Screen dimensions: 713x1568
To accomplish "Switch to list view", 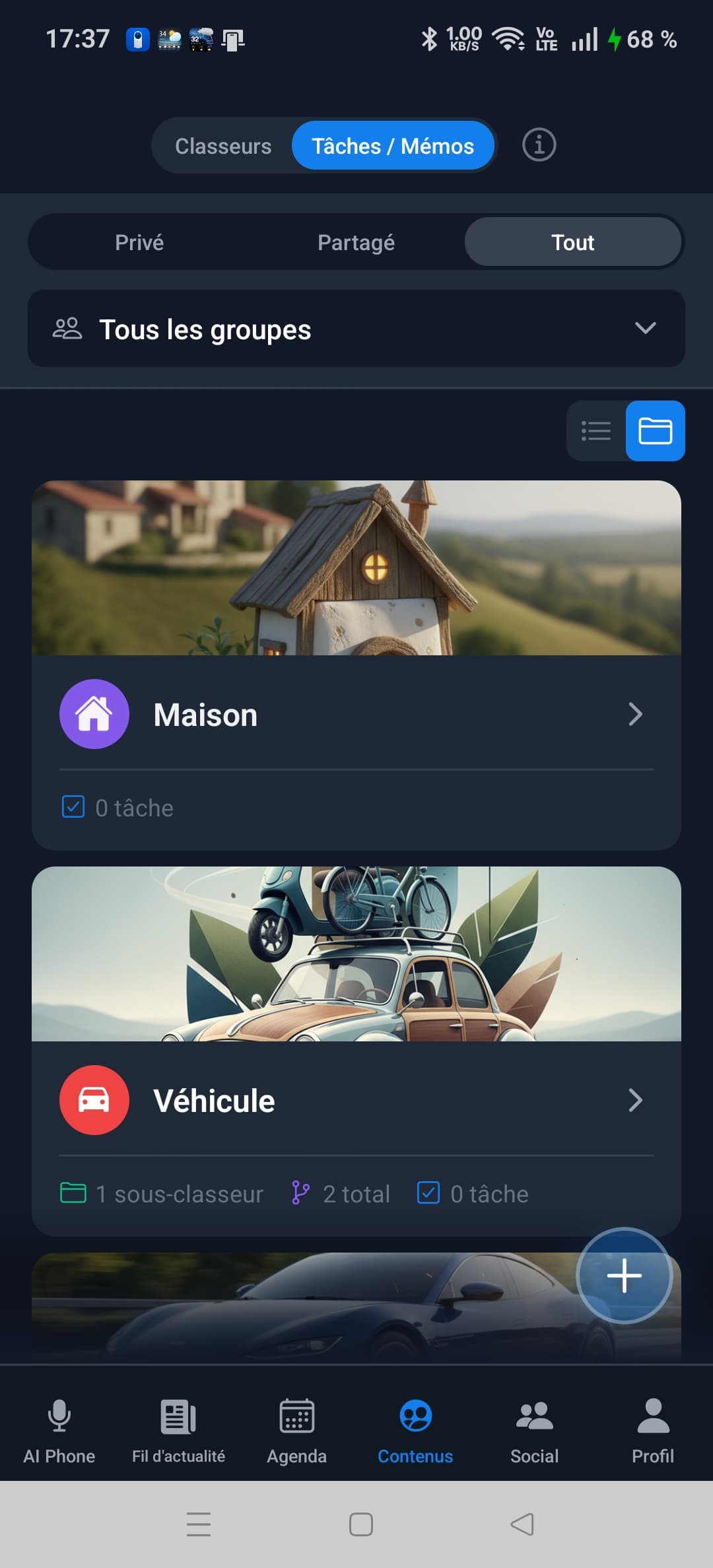I will pos(596,431).
